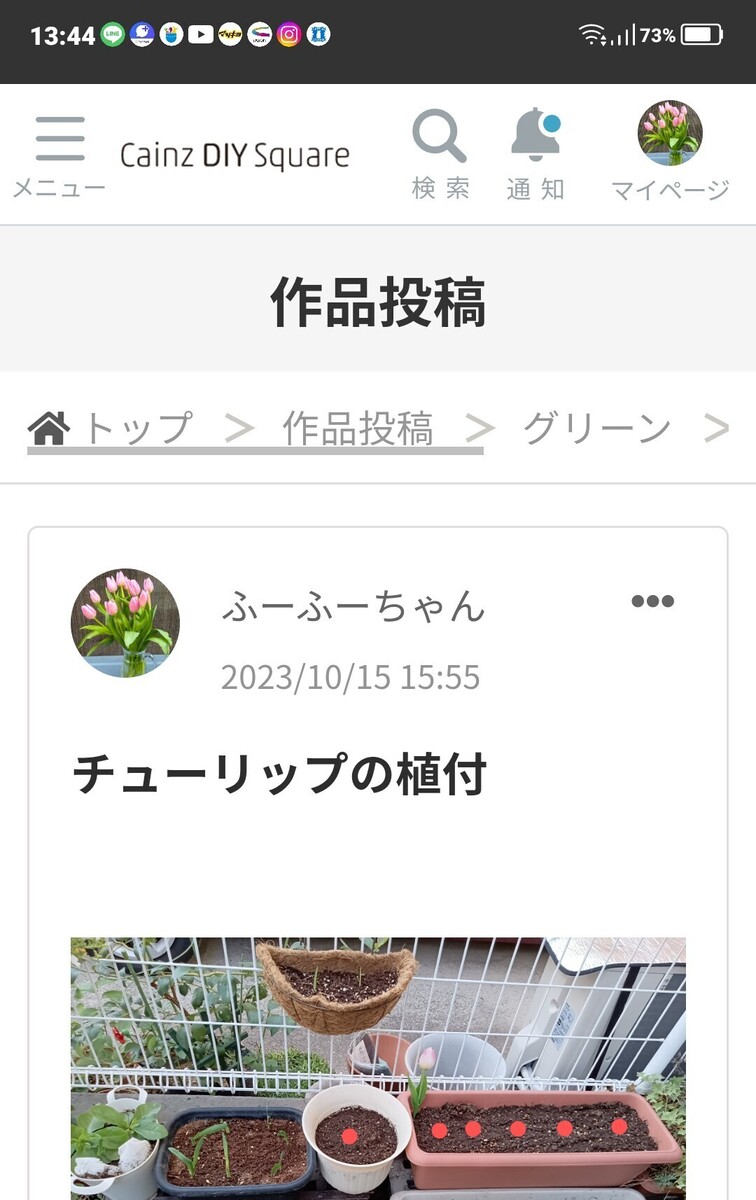View ふーふーちゃん's profile avatar
This screenshot has width=756, height=1200.
[125, 624]
